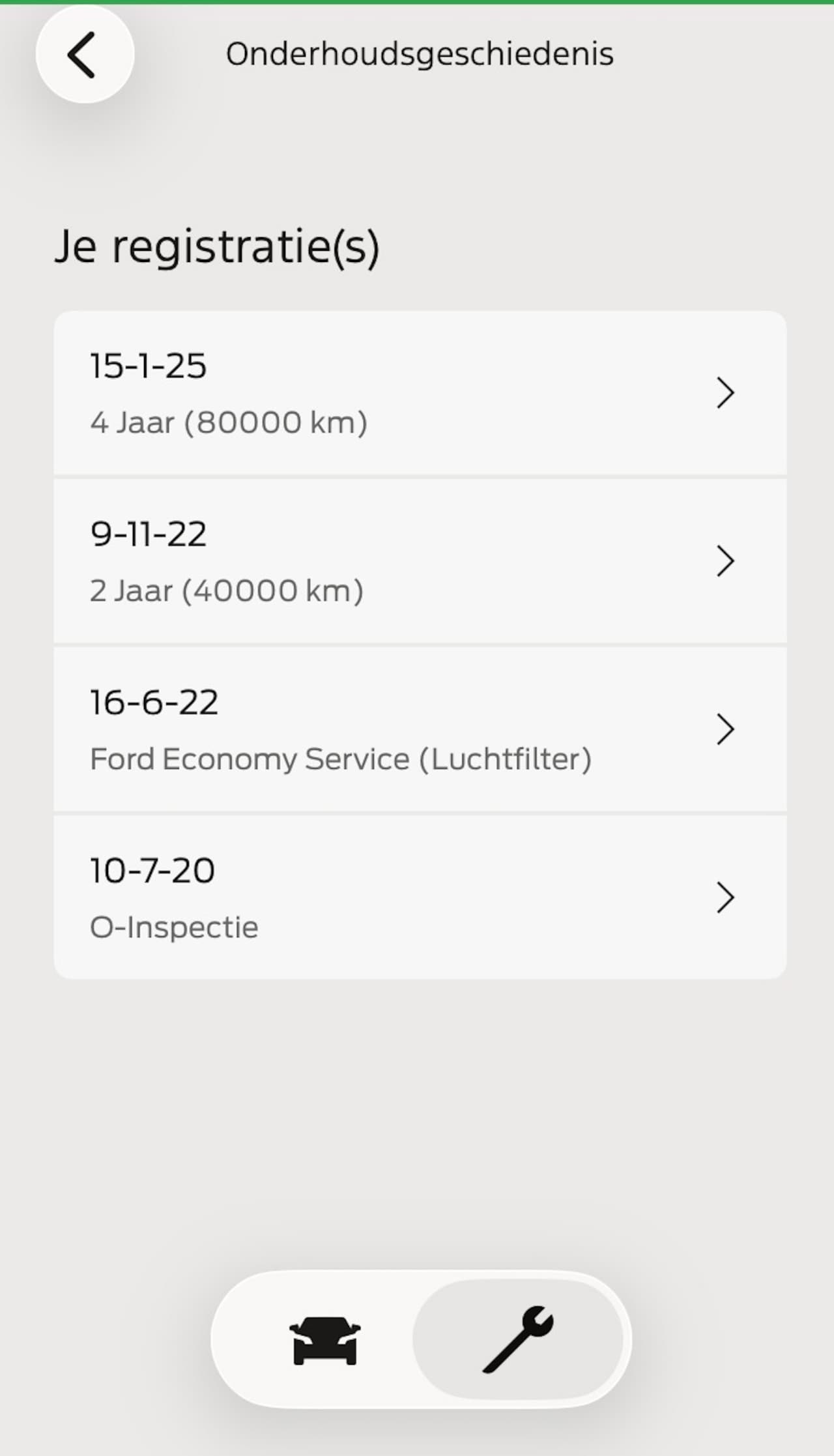The width and height of the screenshot is (834, 1456).
Task: Open the 10-7-20 O-Inspectie entry
Action: pyautogui.click(x=420, y=897)
